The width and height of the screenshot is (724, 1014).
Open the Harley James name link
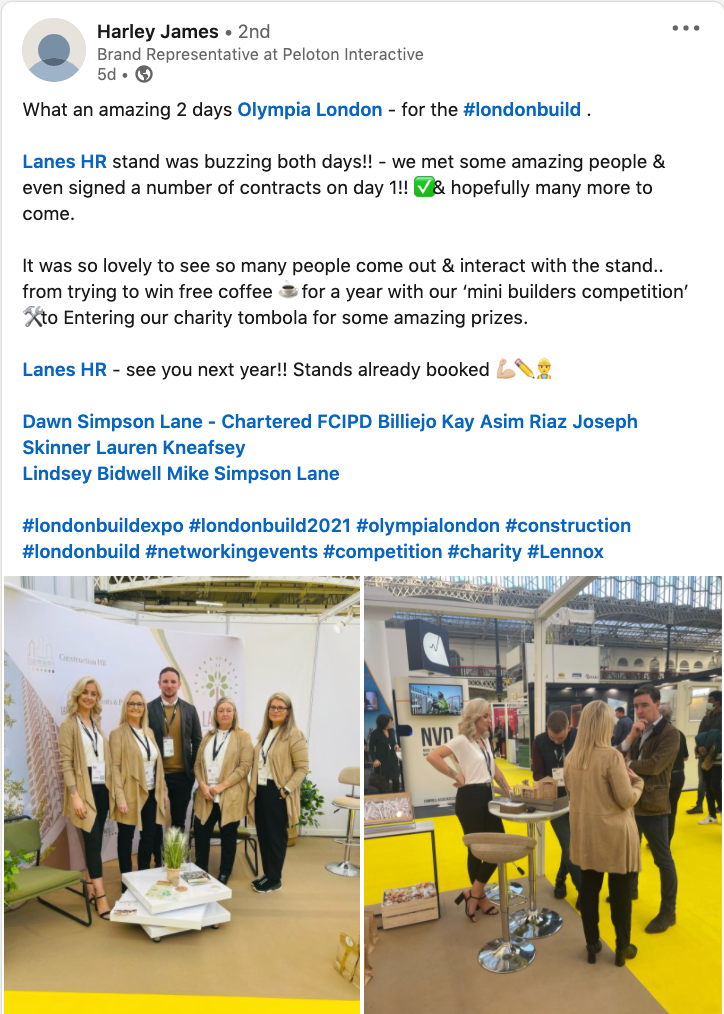pos(159,32)
